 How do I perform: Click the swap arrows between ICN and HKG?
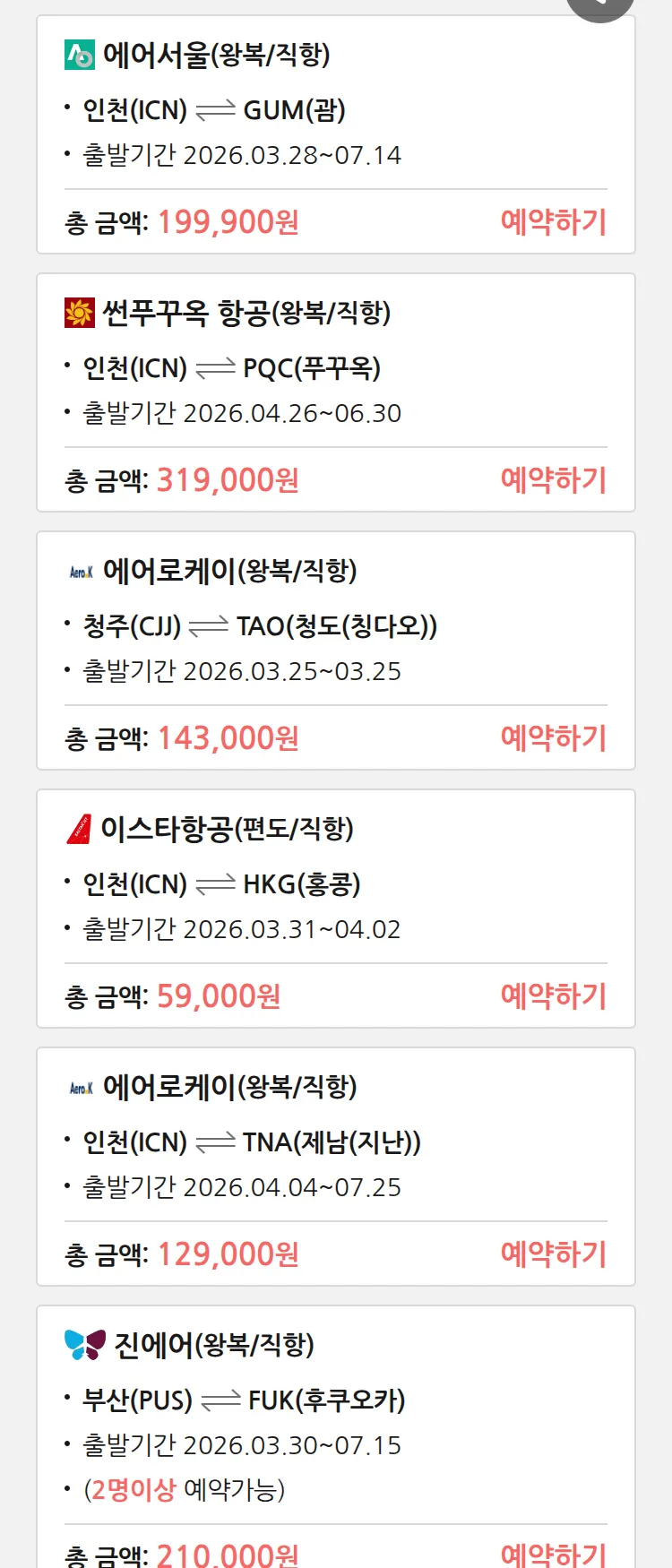pos(213,883)
